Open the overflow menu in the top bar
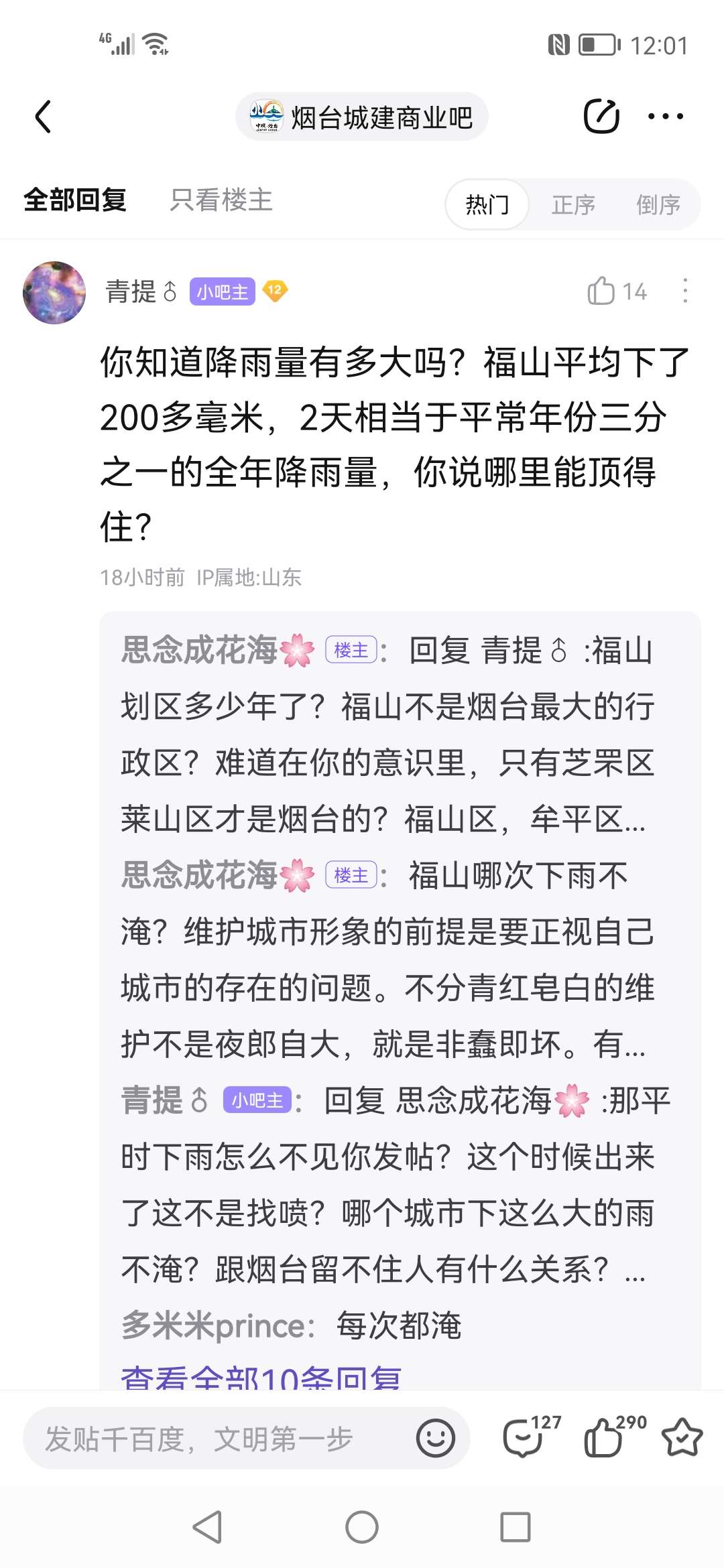The width and height of the screenshot is (724, 1568). pos(665,117)
